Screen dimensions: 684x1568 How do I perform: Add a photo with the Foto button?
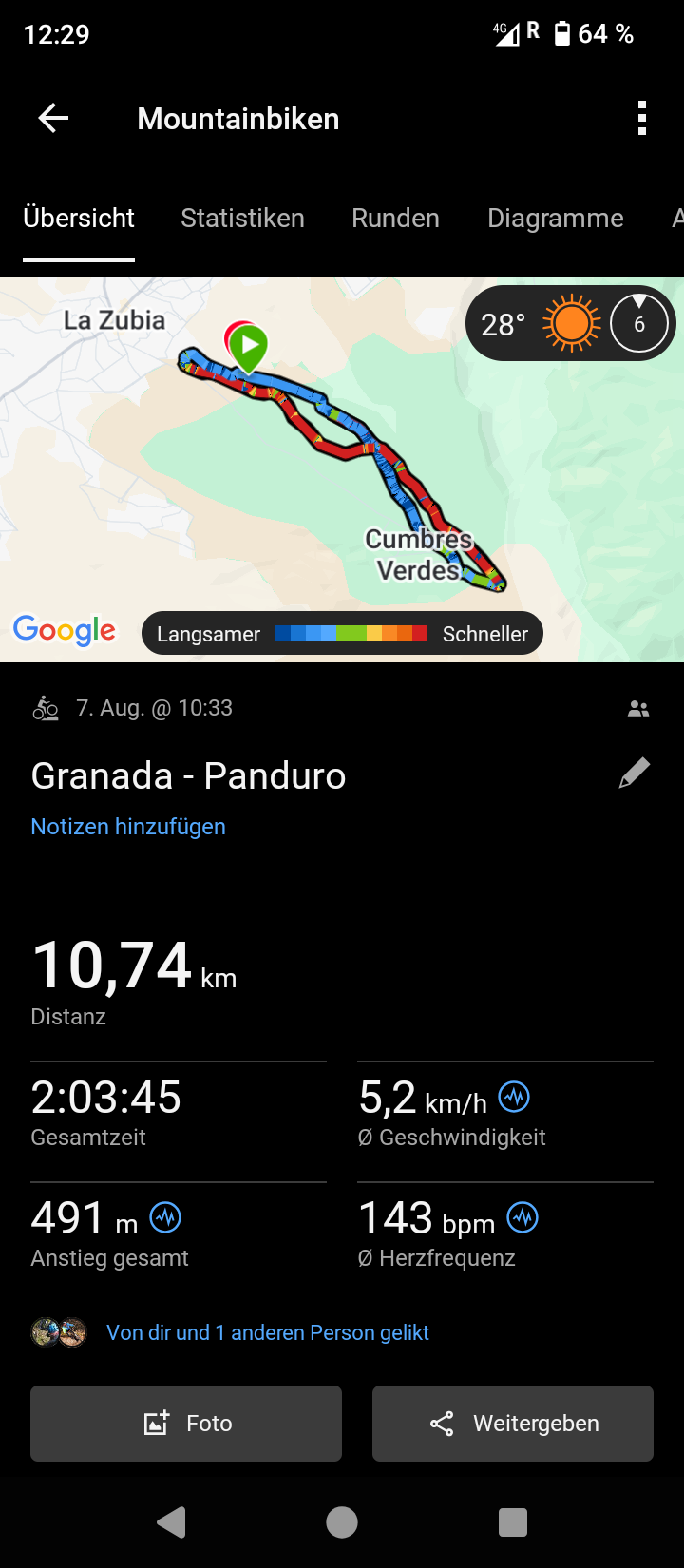[x=186, y=1424]
